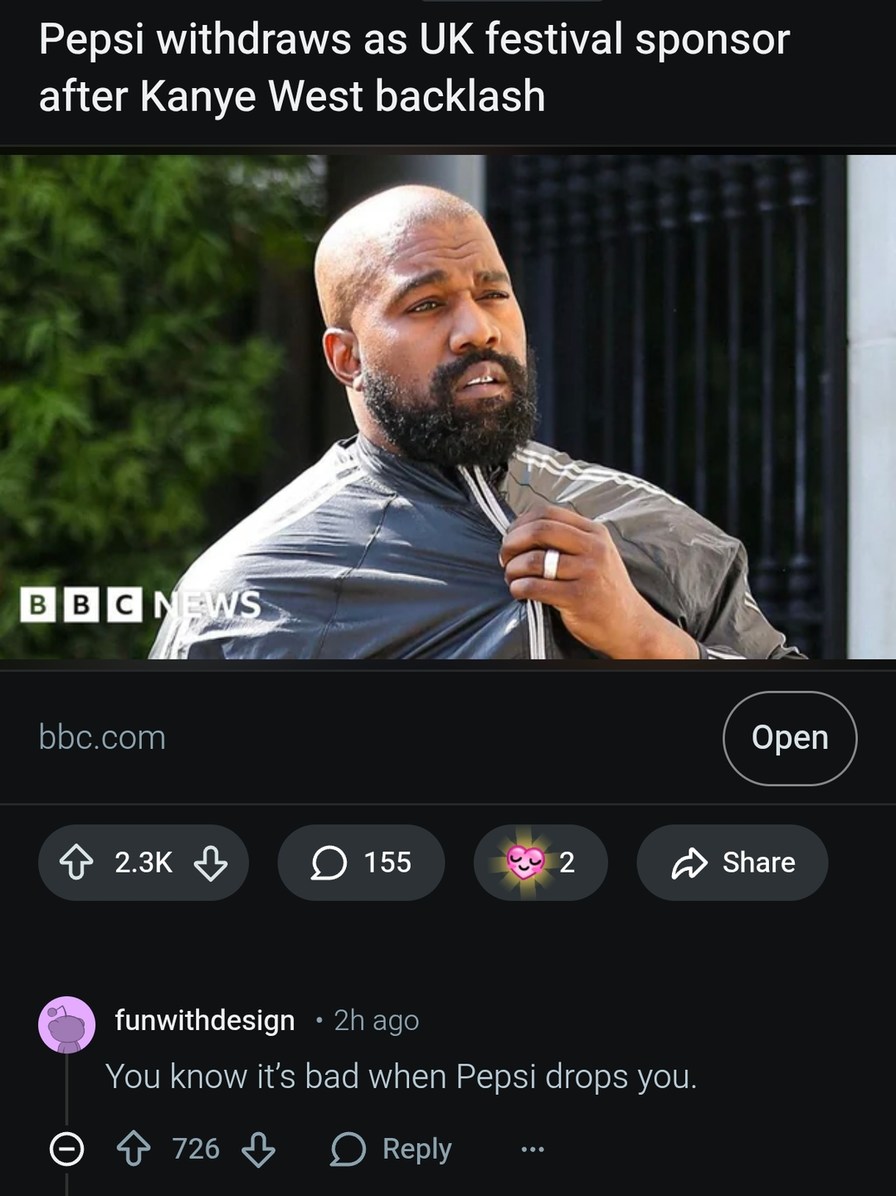Open funwithdesign's profile avatar
This screenshot has height=1196, width=896.
66,1022
